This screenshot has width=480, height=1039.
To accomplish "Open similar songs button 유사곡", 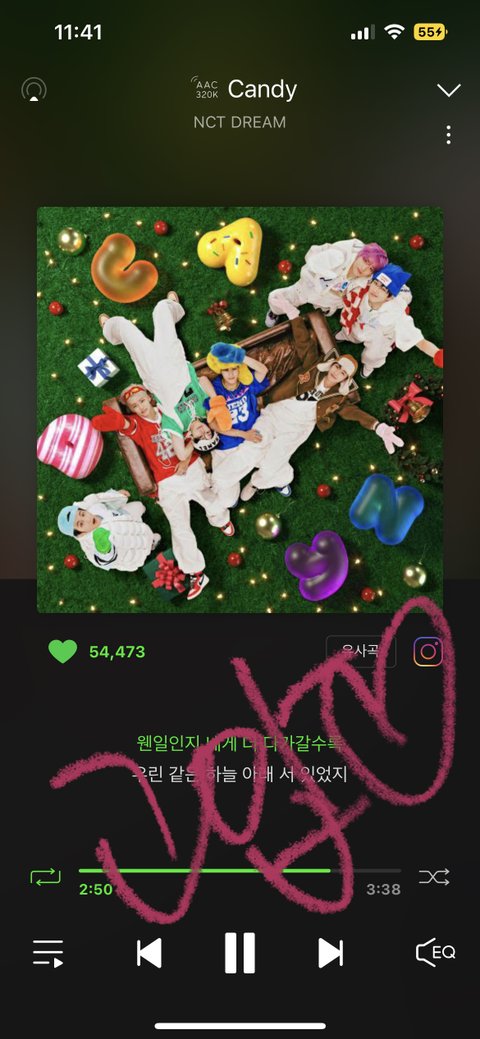I will click(361, 651).
